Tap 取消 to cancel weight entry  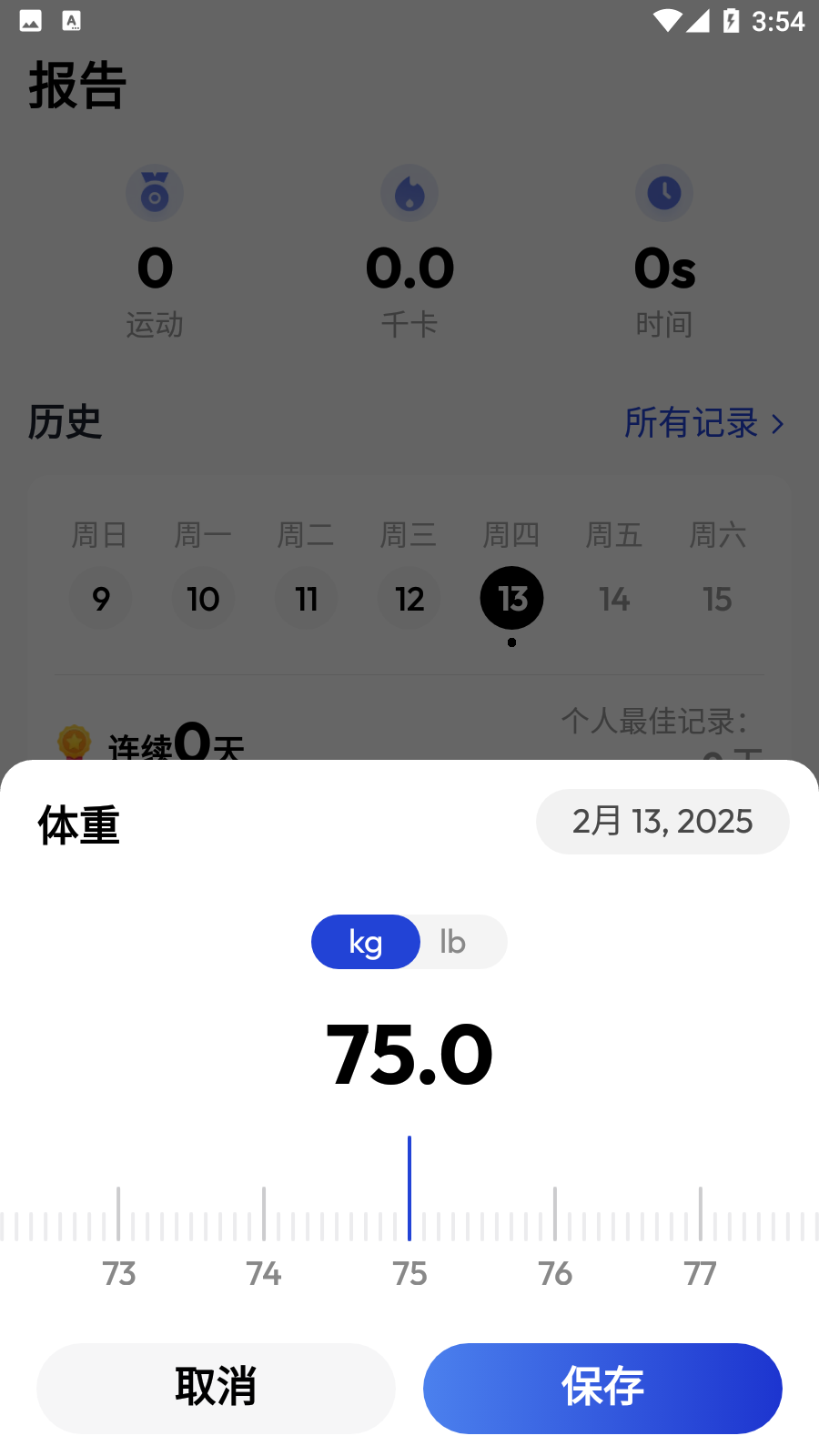216,1388
